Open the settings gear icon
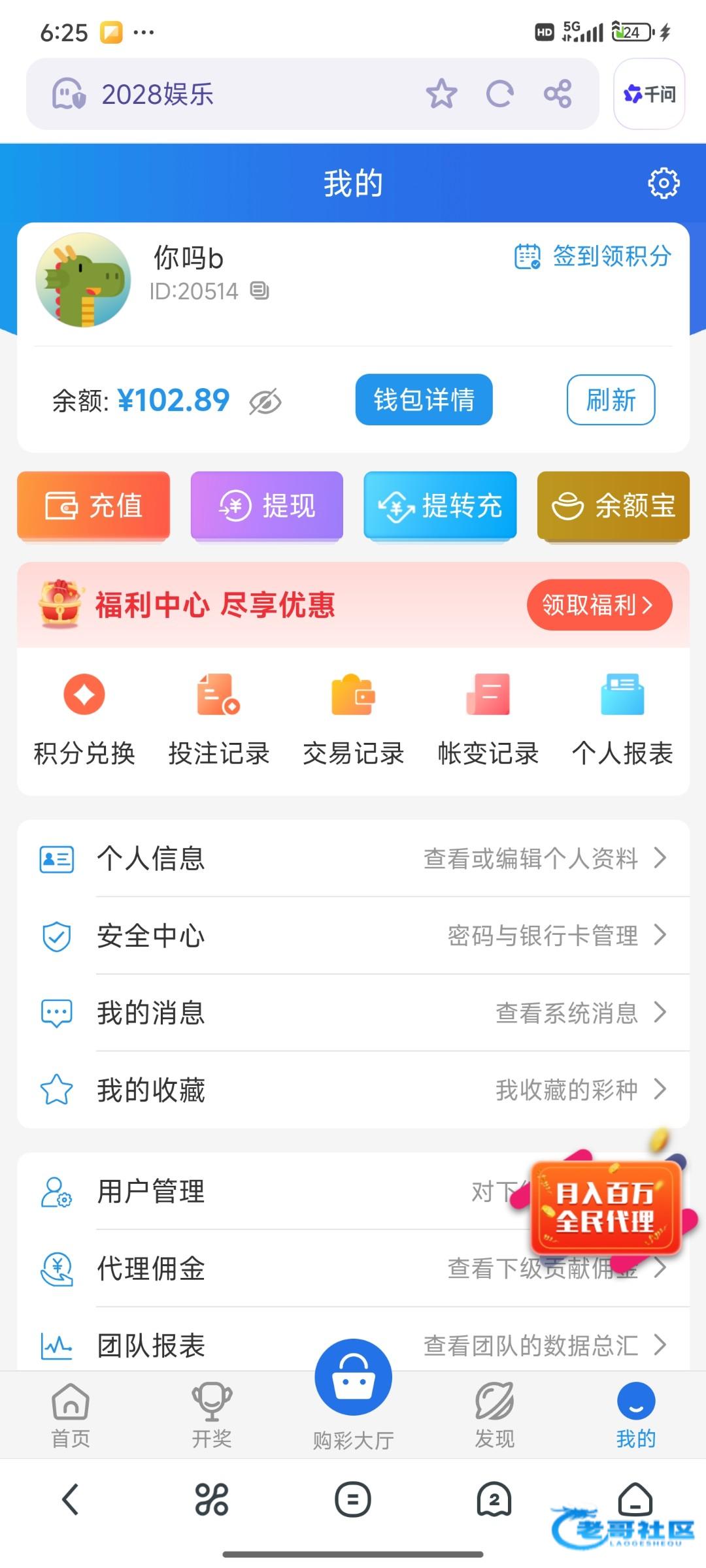The width and height of the screenshot is (706, 1568). [663, 184]
